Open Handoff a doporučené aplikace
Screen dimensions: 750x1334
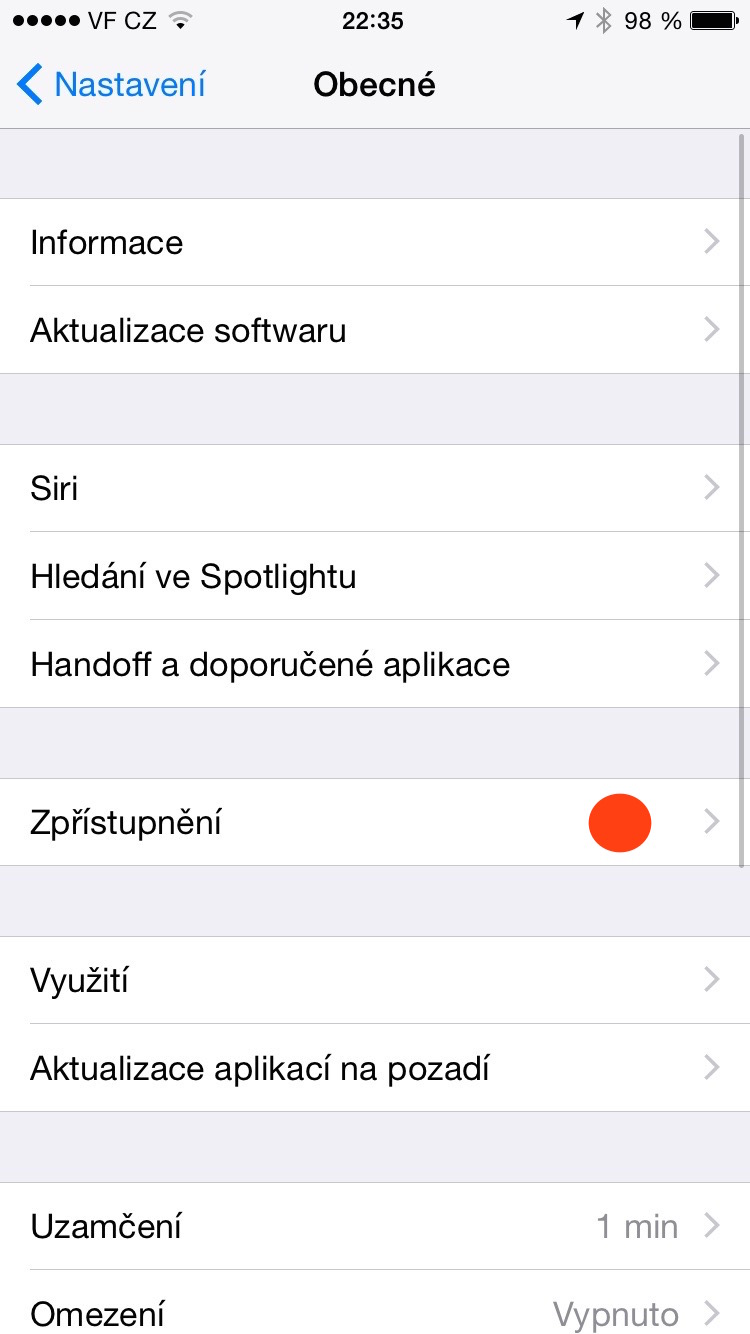(375, 664)
